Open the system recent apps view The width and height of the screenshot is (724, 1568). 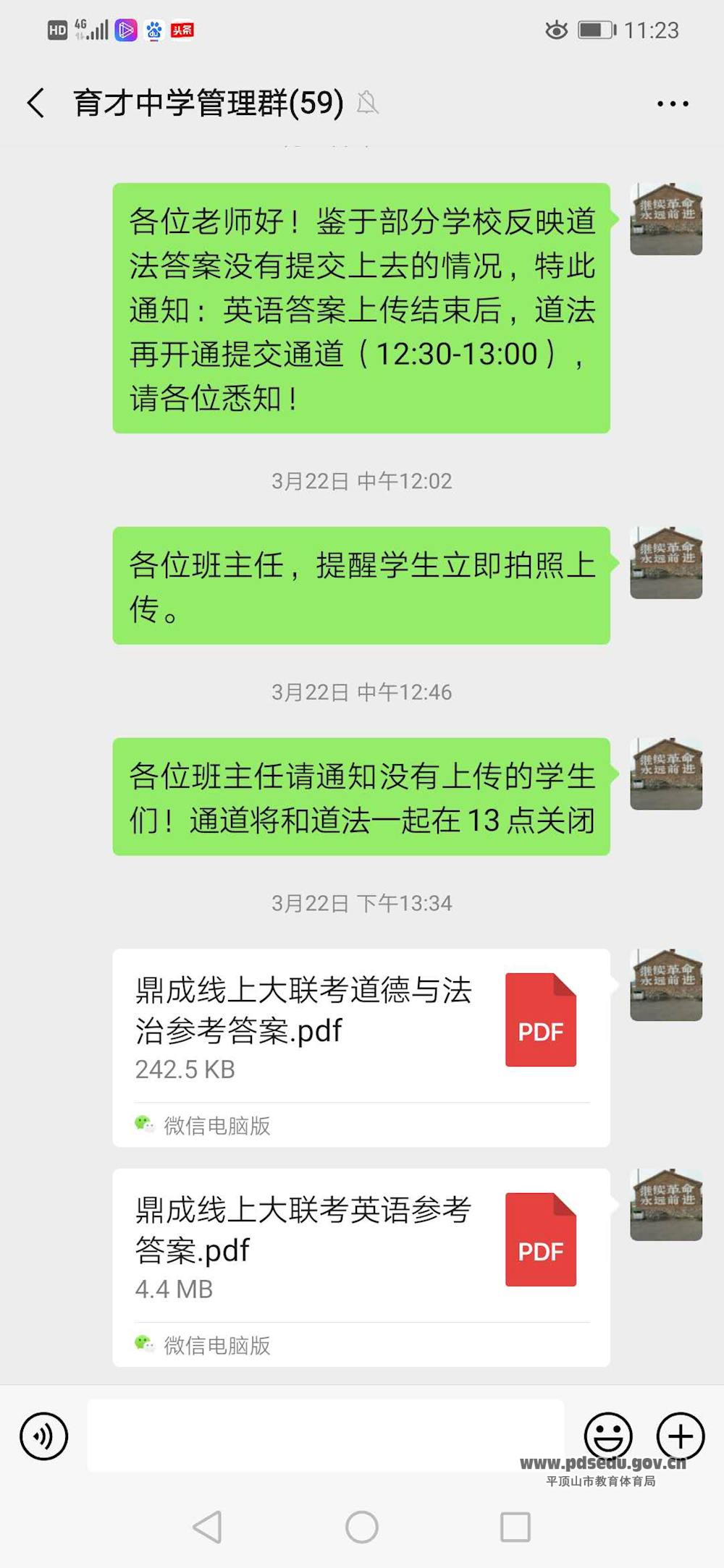click(x=515, y=1527)
